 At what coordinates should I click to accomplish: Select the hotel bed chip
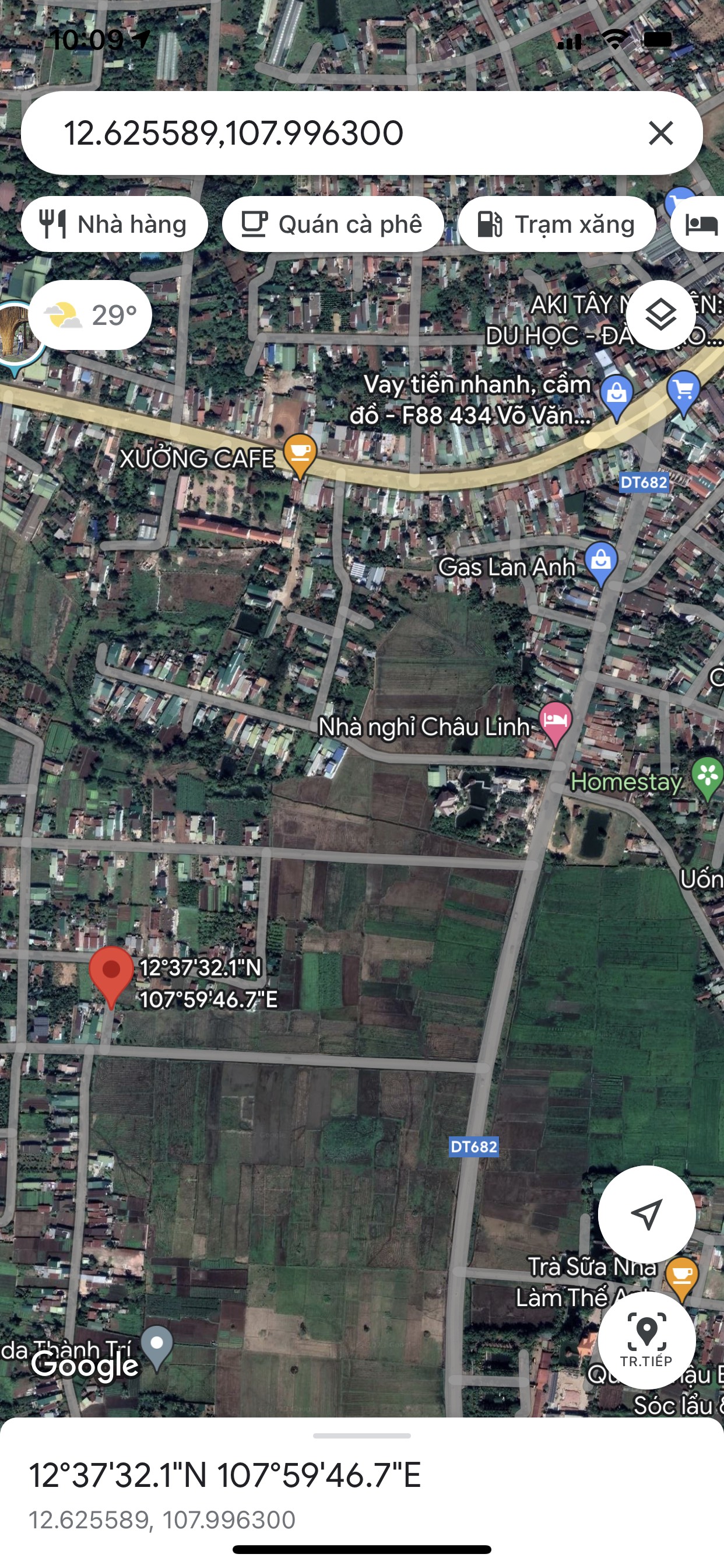click(701, 225)
